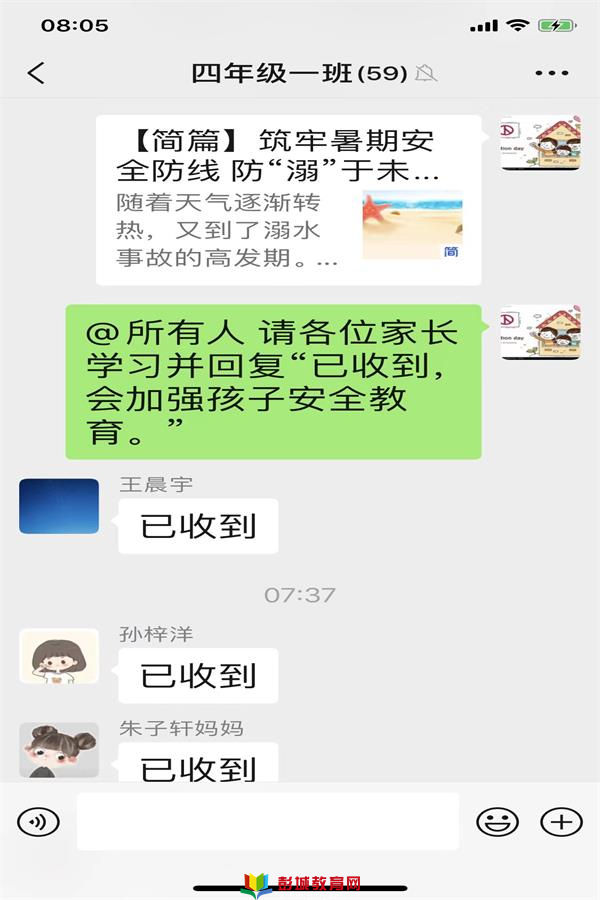View 孙梓洋's profile avatar
Screen dimensions: 600x900
click(x=59, y=656)
